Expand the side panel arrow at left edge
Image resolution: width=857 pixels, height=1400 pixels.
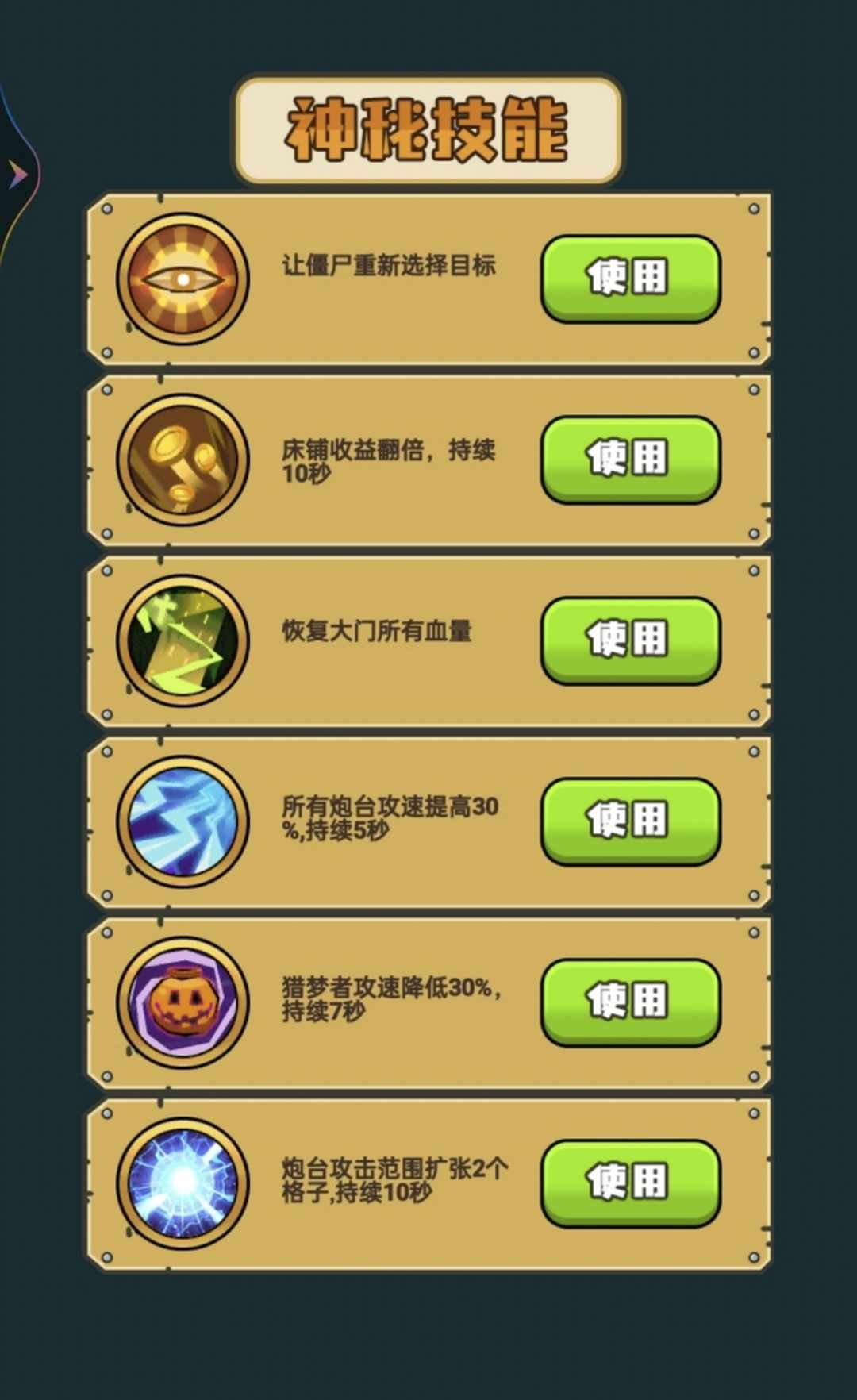point(16,175)
